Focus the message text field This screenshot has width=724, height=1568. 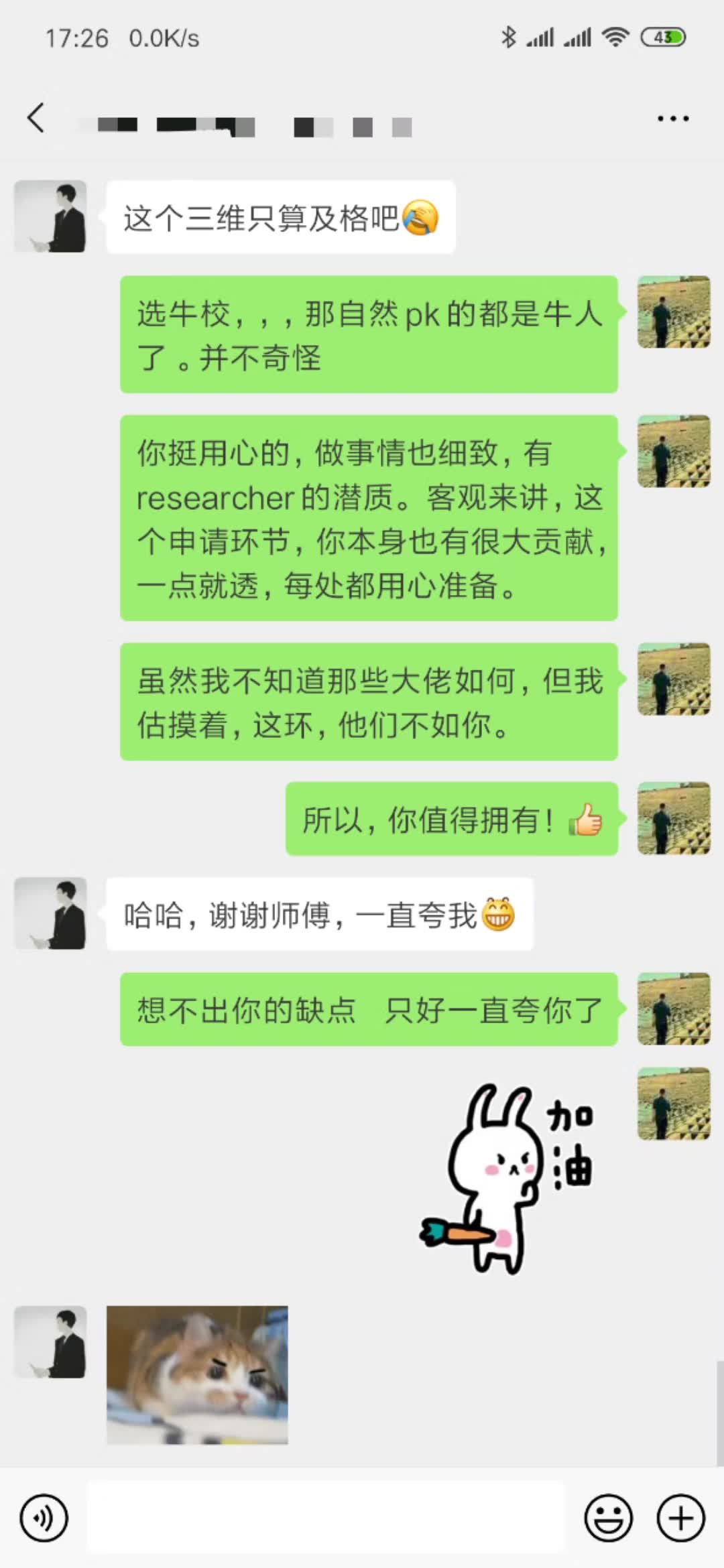326,1518
